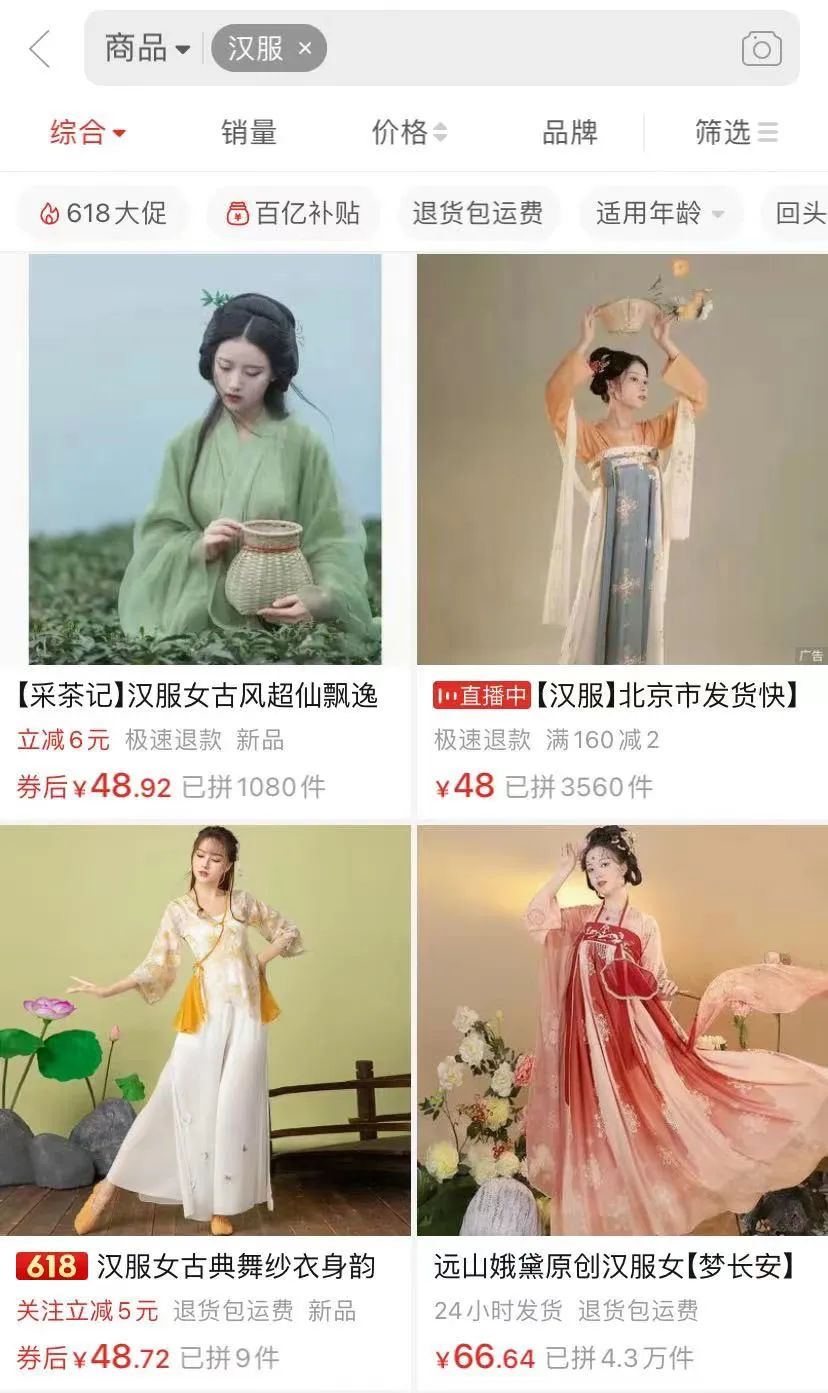Image resolution: width=828 pixels, height=1393 pixels.
Task: Toggle price sorting with the 价格 arrows
Action: 408,133
